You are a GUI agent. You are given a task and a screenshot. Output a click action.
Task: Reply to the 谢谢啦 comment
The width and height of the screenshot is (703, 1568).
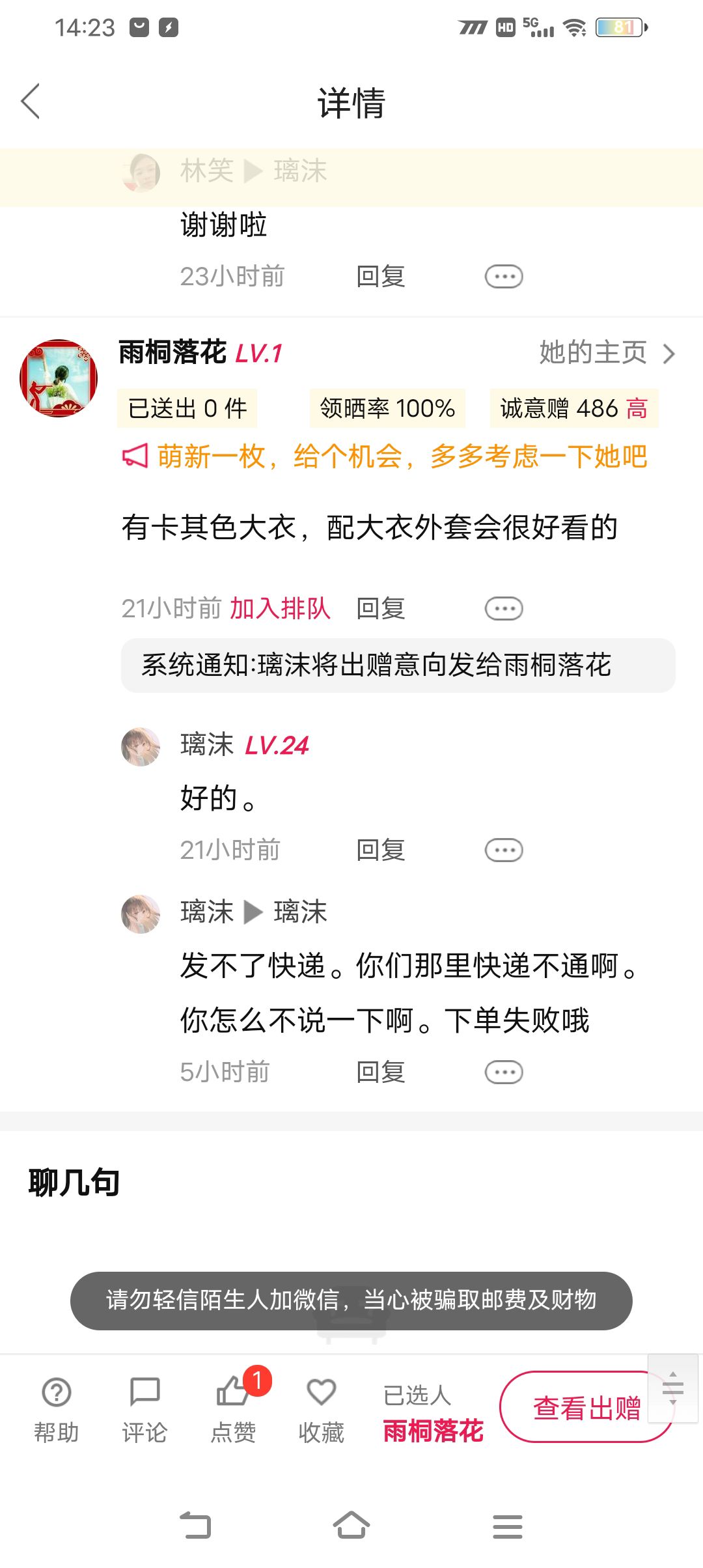[x=381, y=277]
